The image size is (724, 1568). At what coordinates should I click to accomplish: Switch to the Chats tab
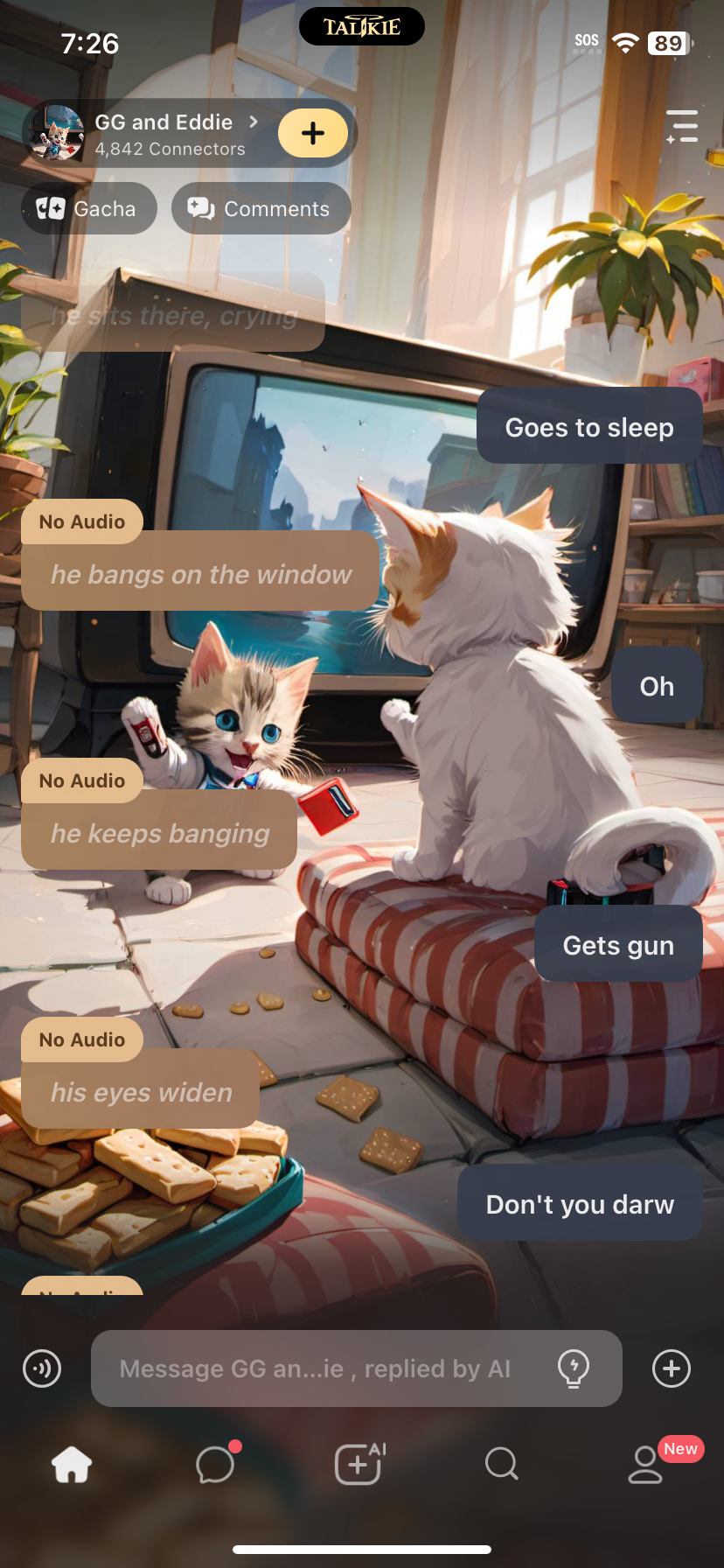pyautogui.click(x=215, y=1464)
